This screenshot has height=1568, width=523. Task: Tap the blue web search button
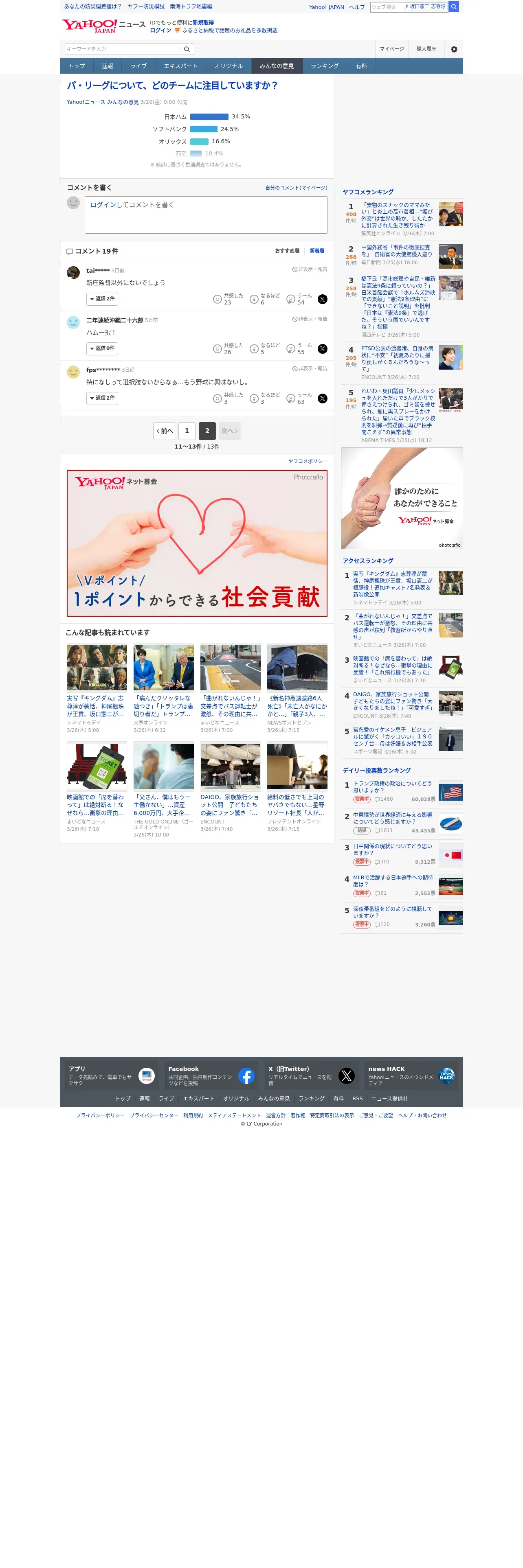[454, 7]
